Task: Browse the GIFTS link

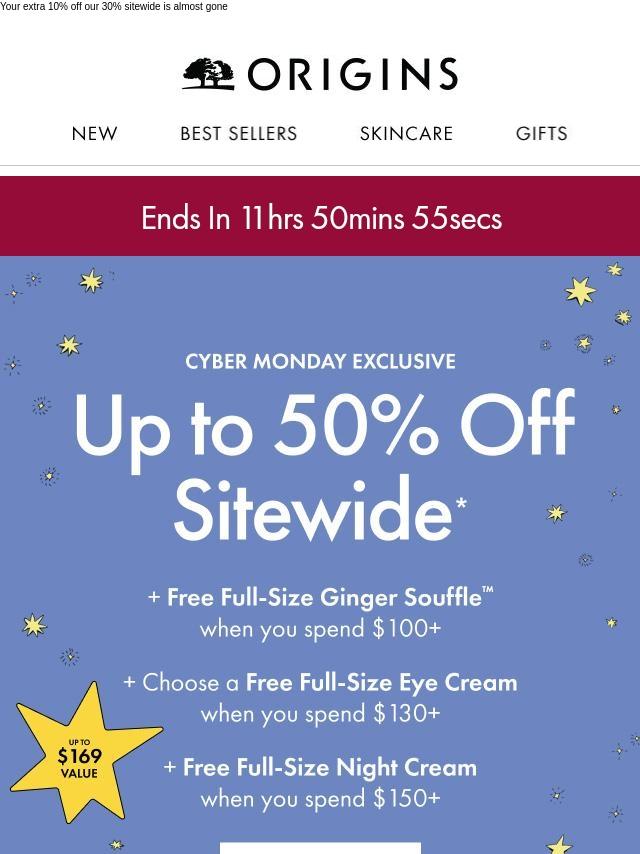Action: [x=541, y=133]
